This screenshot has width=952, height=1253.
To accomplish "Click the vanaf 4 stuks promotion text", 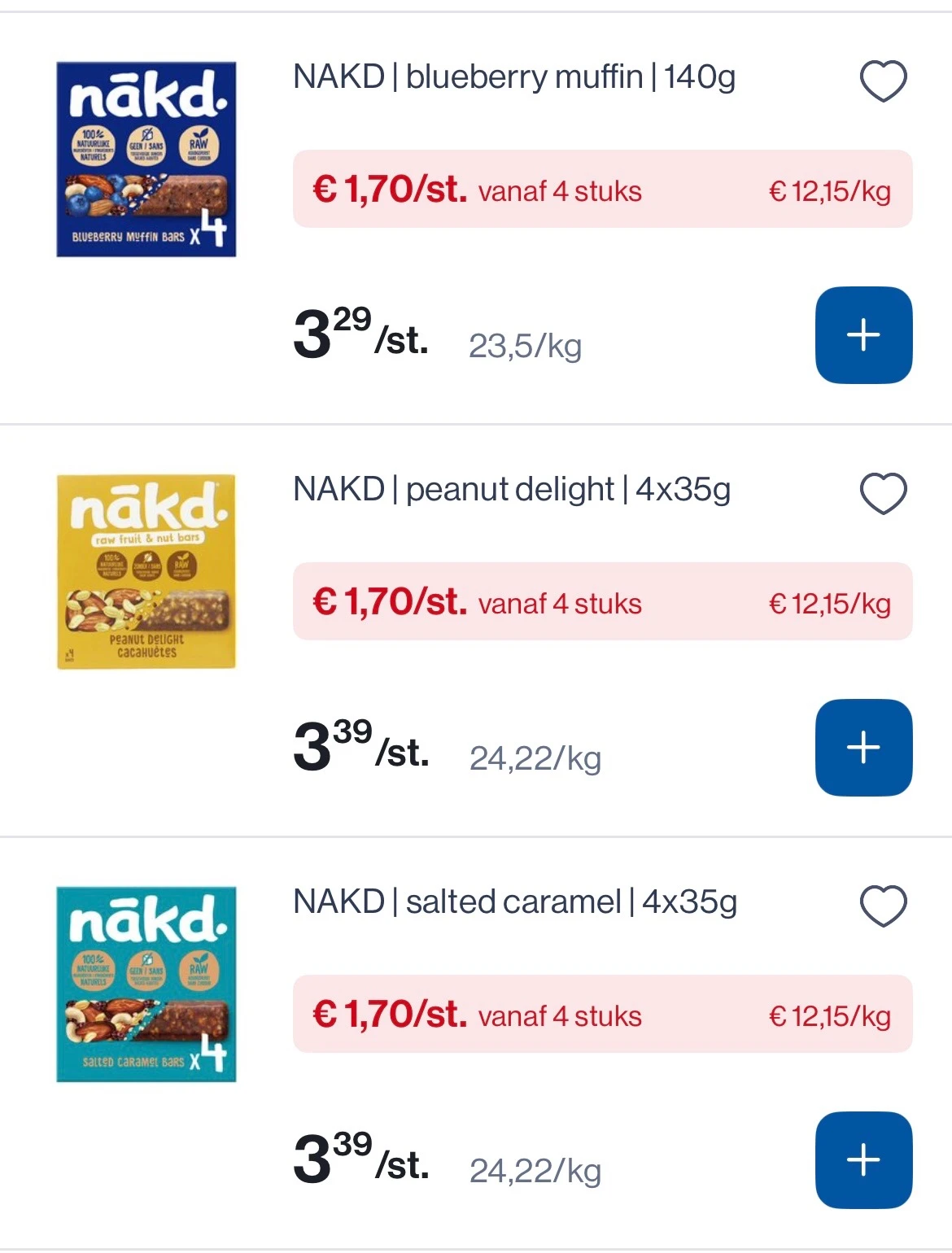I will coord(560,192).
